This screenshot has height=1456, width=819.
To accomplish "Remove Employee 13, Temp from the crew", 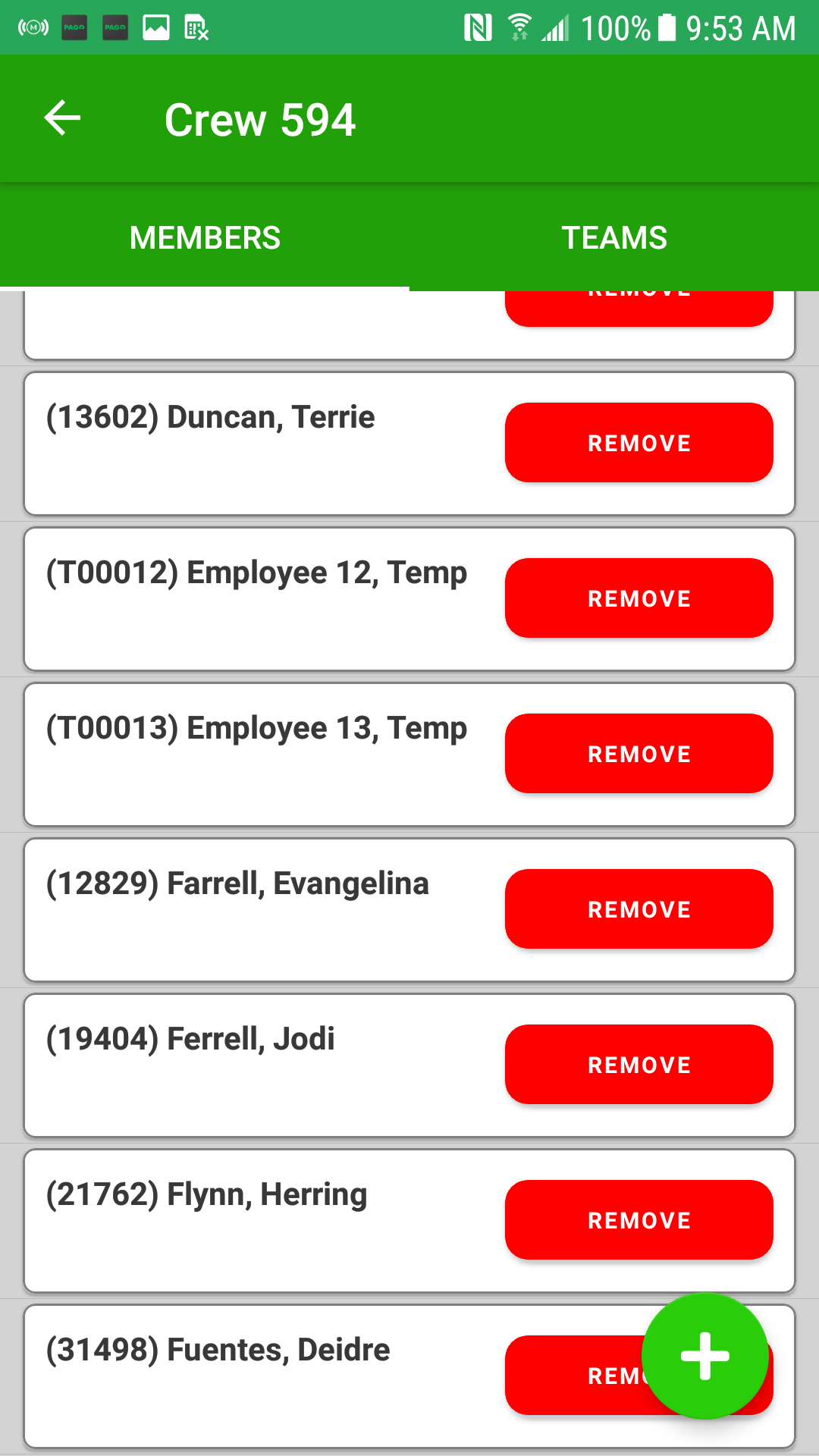I will 639,753.
